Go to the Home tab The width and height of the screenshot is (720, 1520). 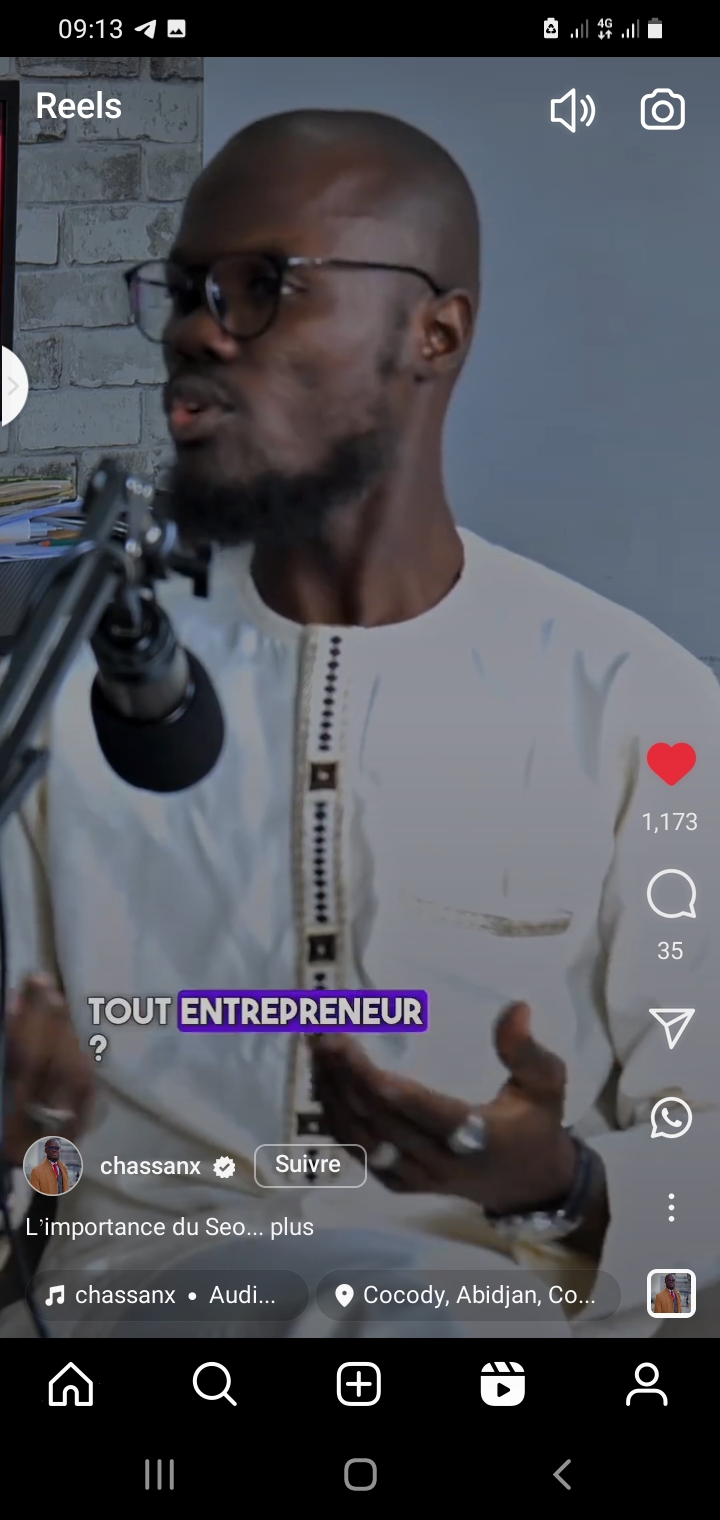click(x=71, y=1385)
